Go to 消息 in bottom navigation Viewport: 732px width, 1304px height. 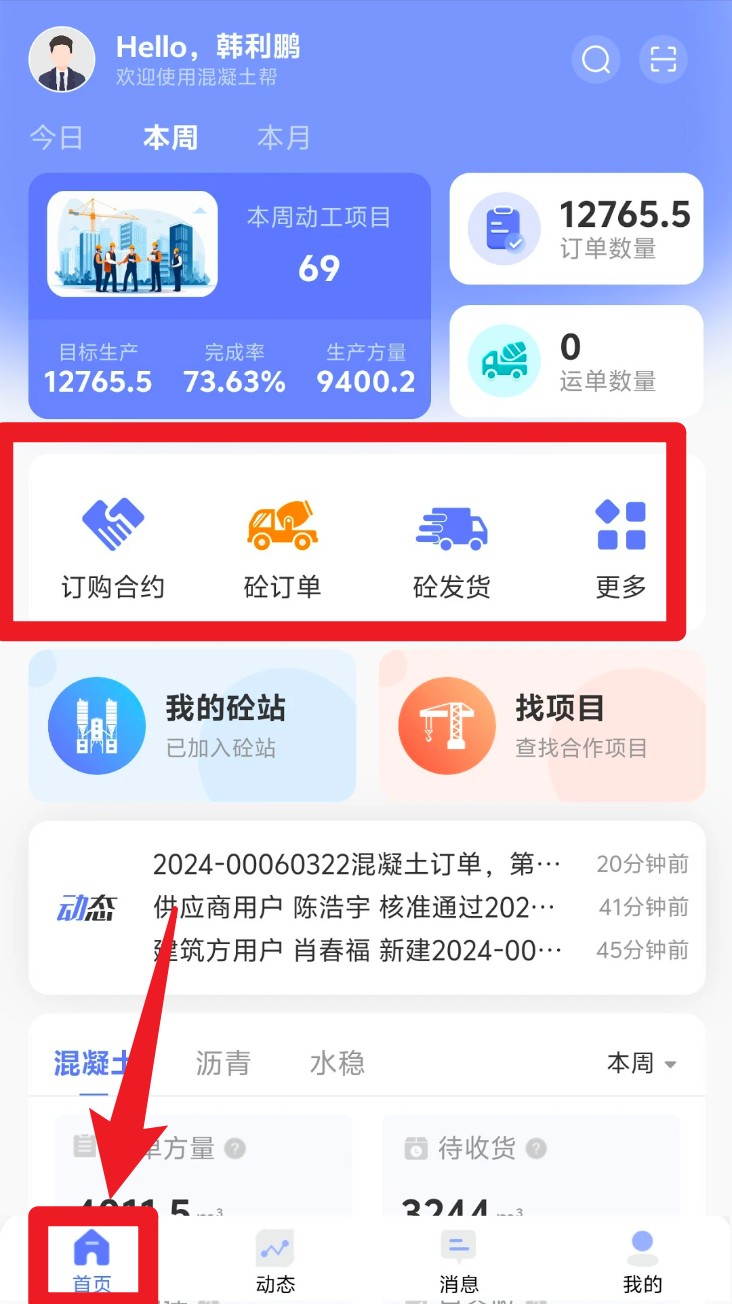tap(459, 1262)
